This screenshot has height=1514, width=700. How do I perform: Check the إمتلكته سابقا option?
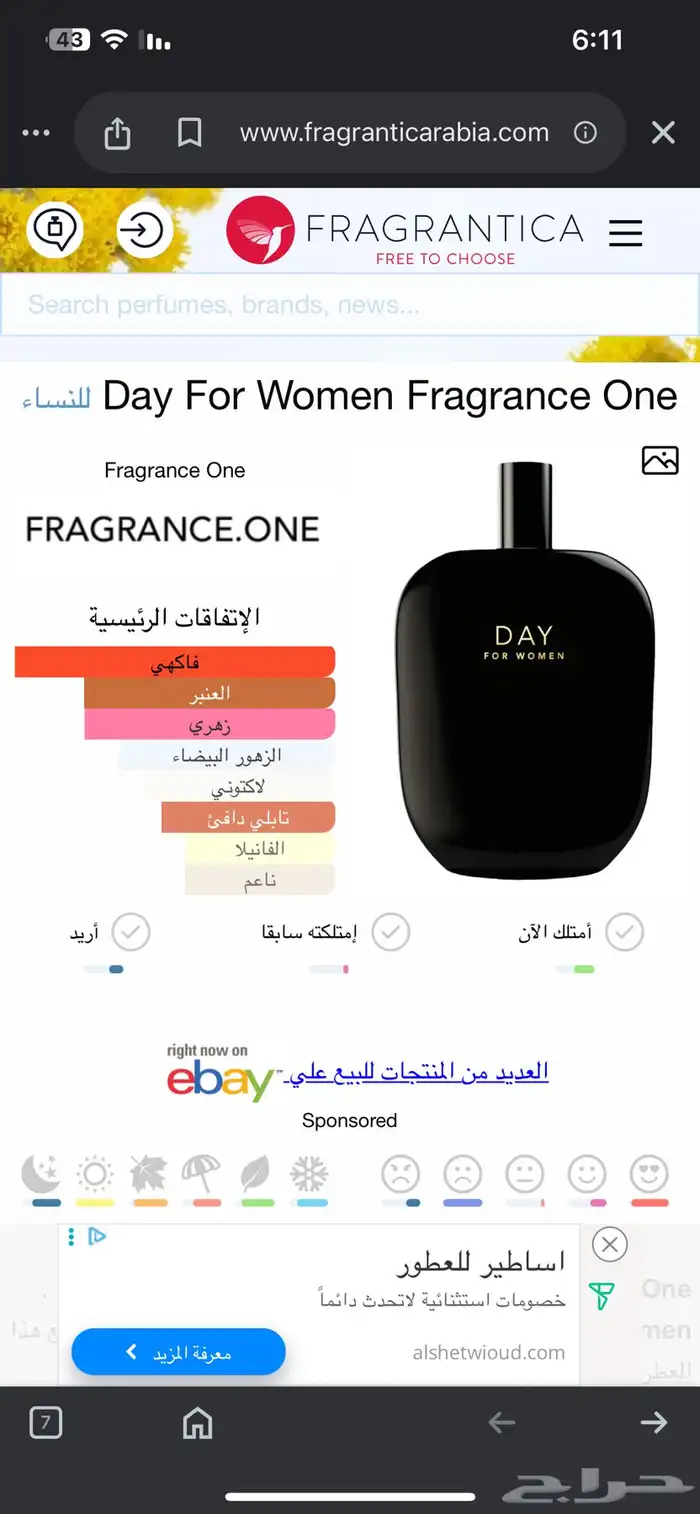391,932
